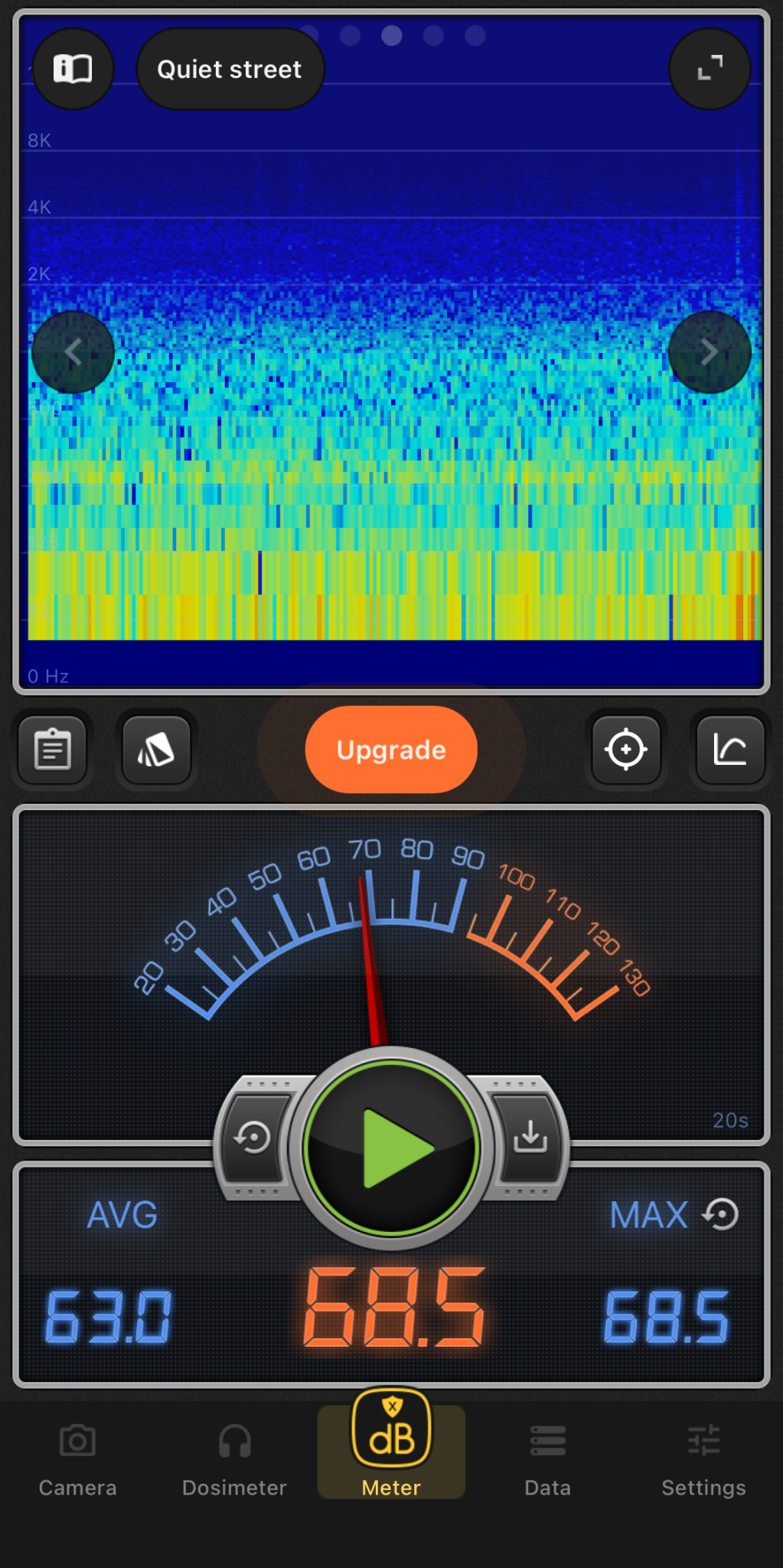
Task: Open the Settings tab
Action: (x=703, y=1459)
